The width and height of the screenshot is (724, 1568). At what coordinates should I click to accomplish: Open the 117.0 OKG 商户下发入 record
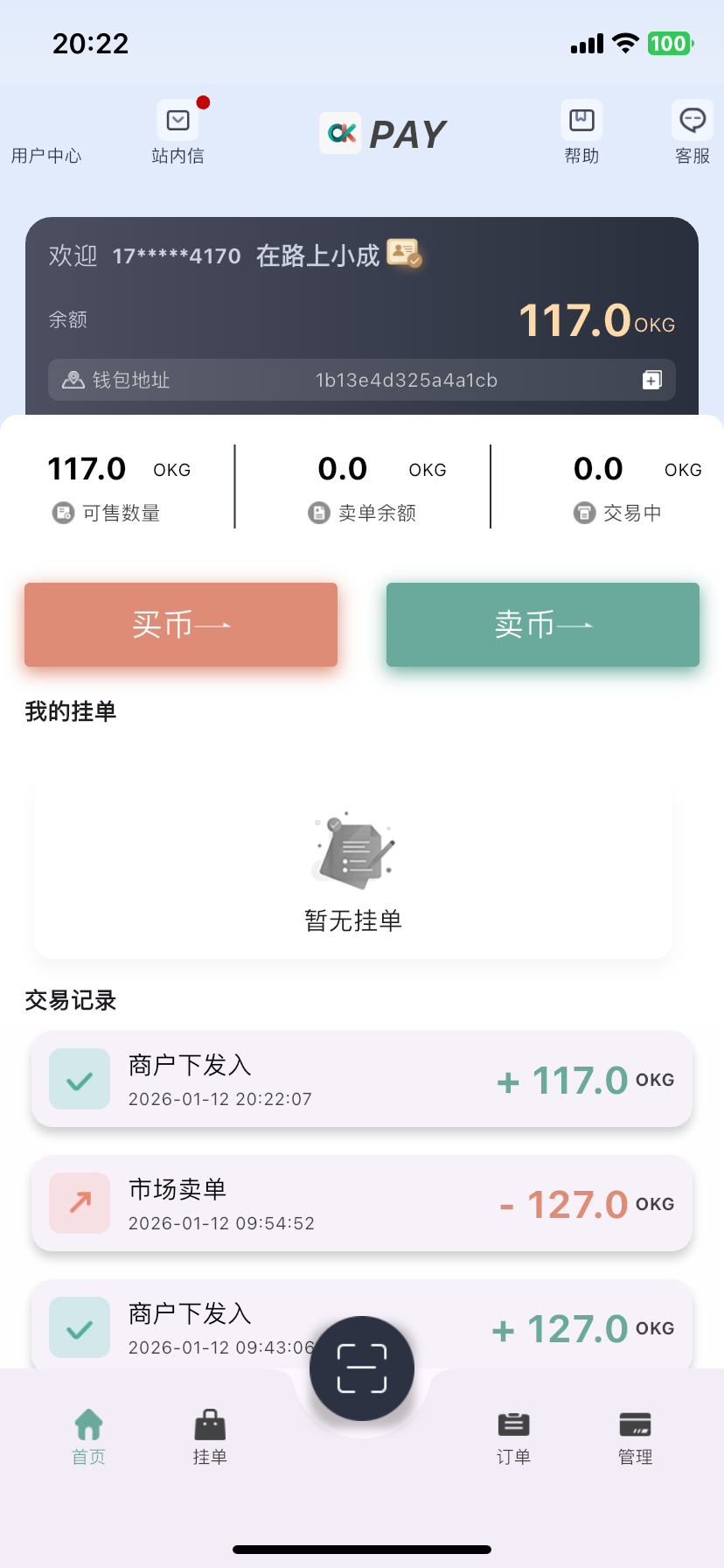(x=362, y=1080)
